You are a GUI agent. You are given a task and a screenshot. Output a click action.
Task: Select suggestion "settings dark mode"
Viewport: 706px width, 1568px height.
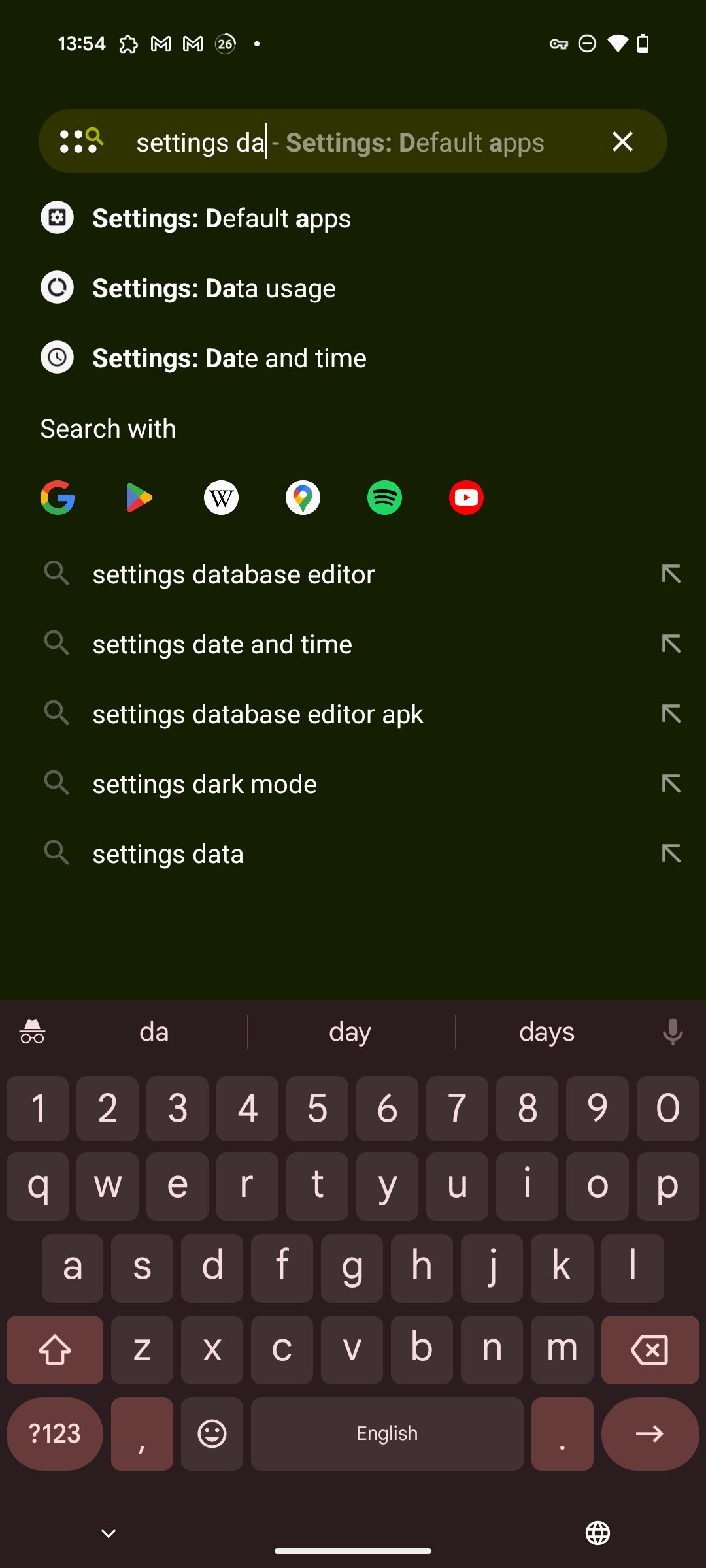point(205,784)
